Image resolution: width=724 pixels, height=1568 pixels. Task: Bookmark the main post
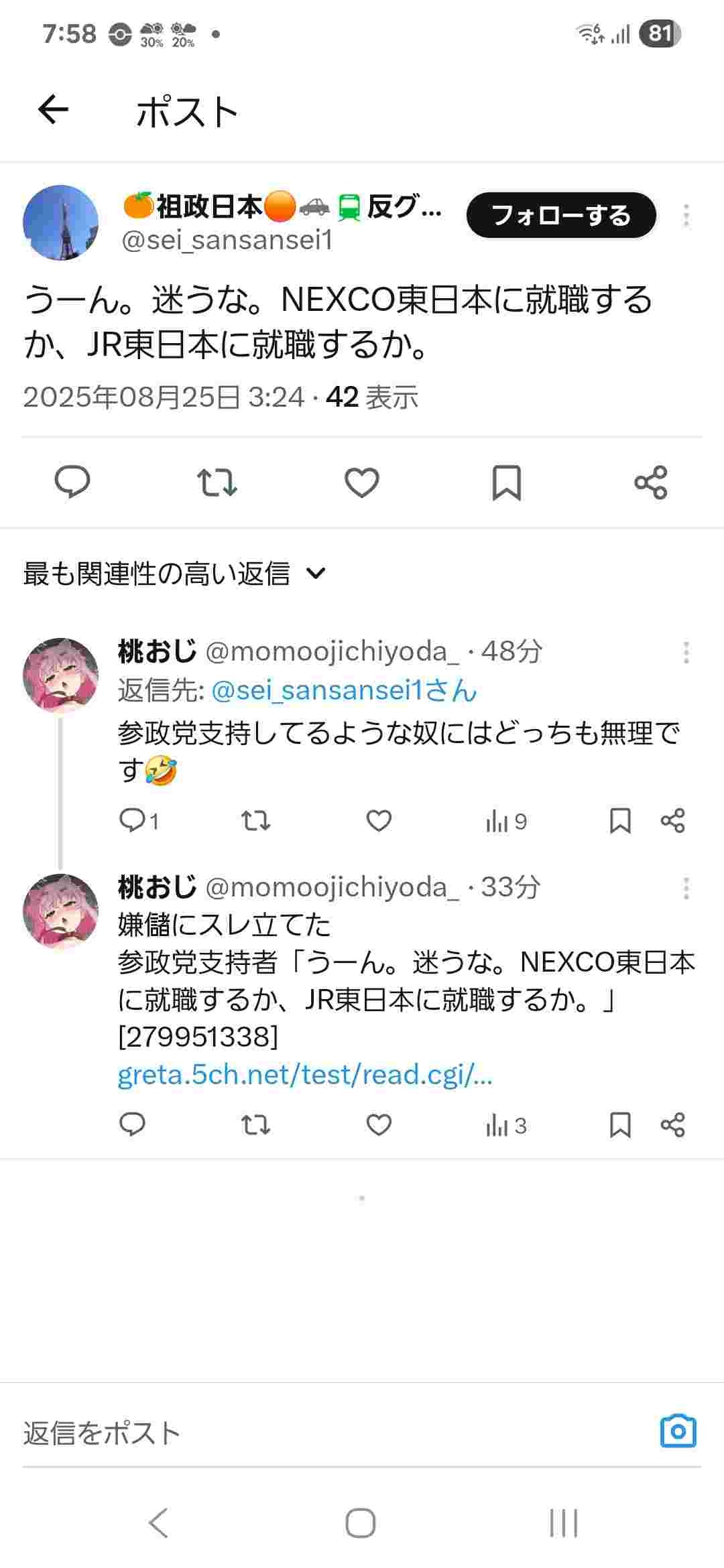click(507, 482)
